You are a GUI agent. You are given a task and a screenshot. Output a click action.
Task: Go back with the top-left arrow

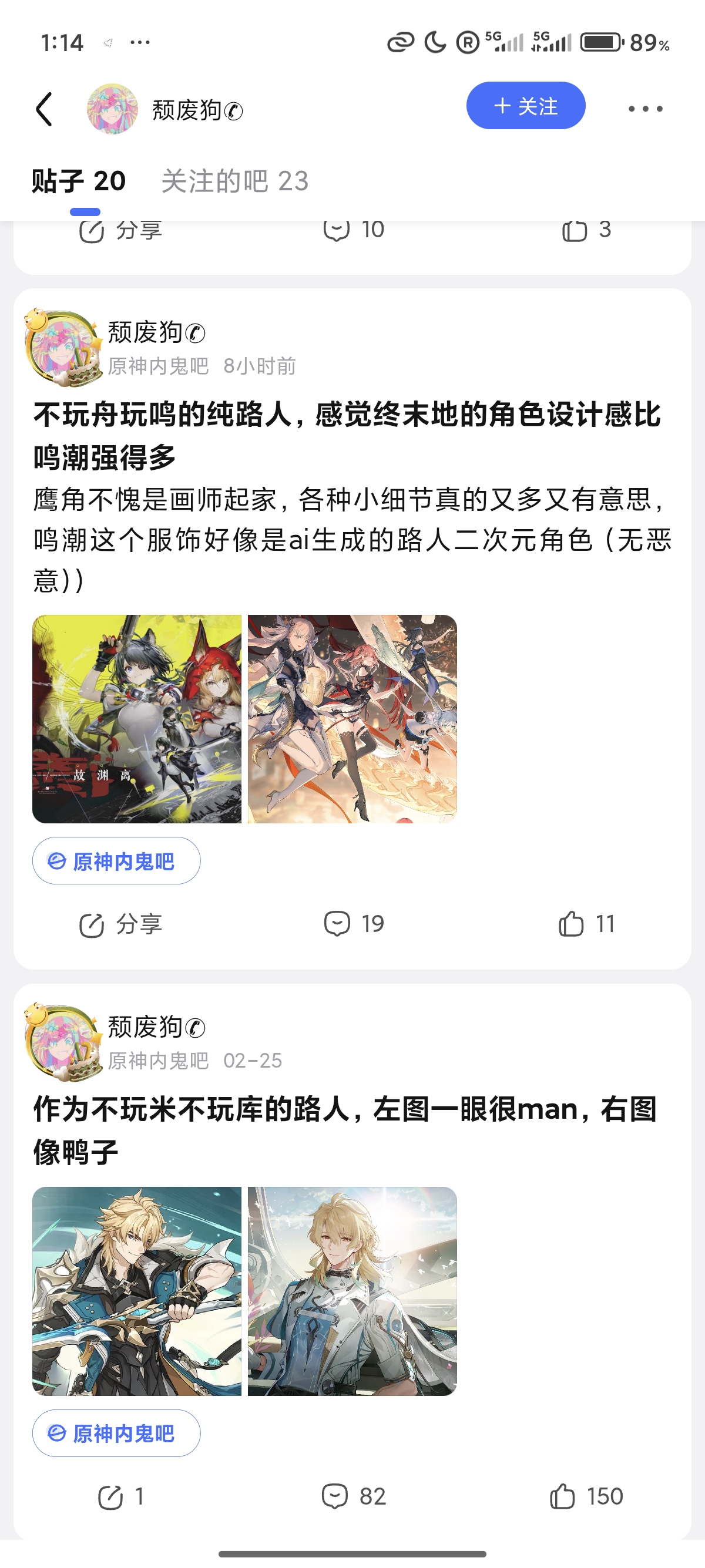[x=44, y=110]
